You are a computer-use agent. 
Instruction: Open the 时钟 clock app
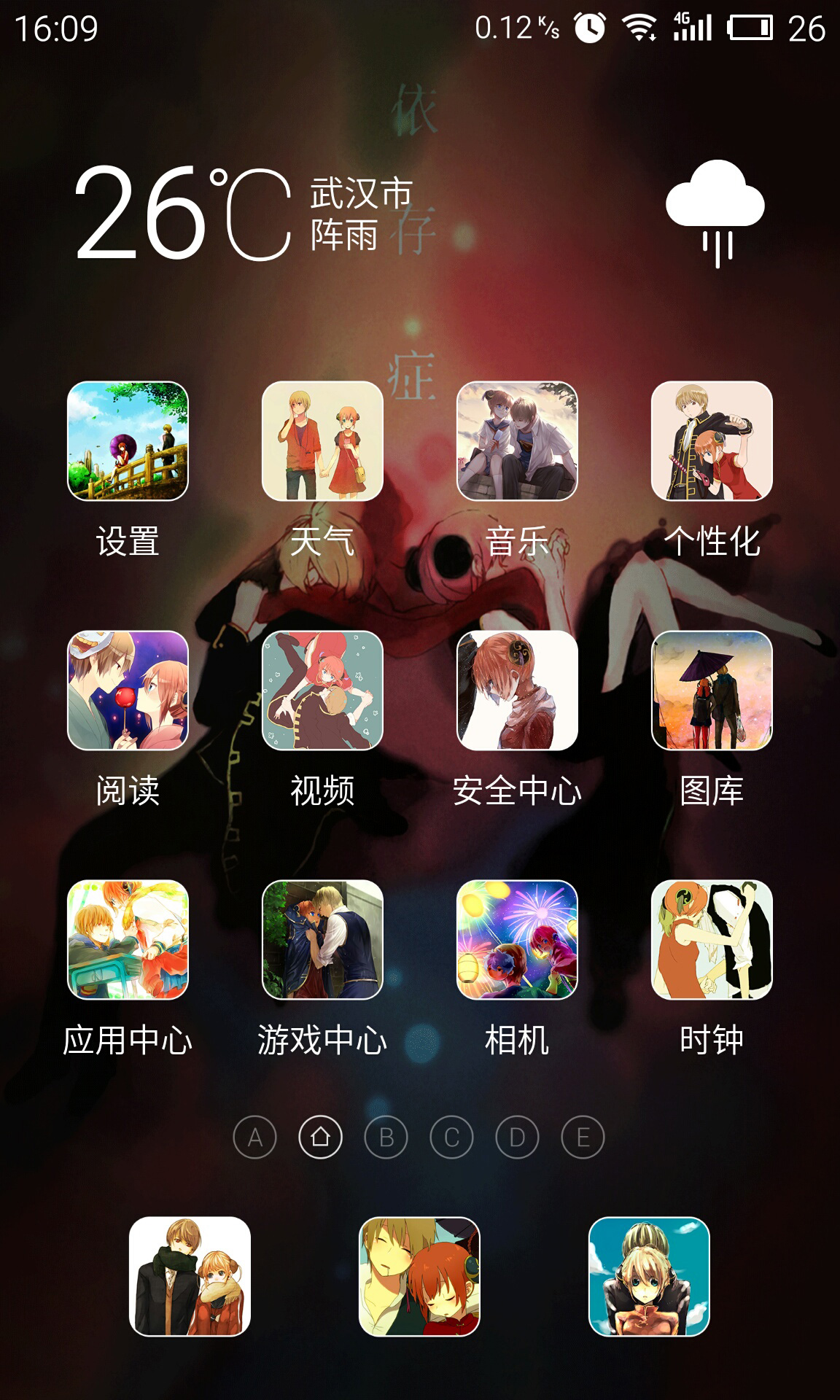point(712,940)
